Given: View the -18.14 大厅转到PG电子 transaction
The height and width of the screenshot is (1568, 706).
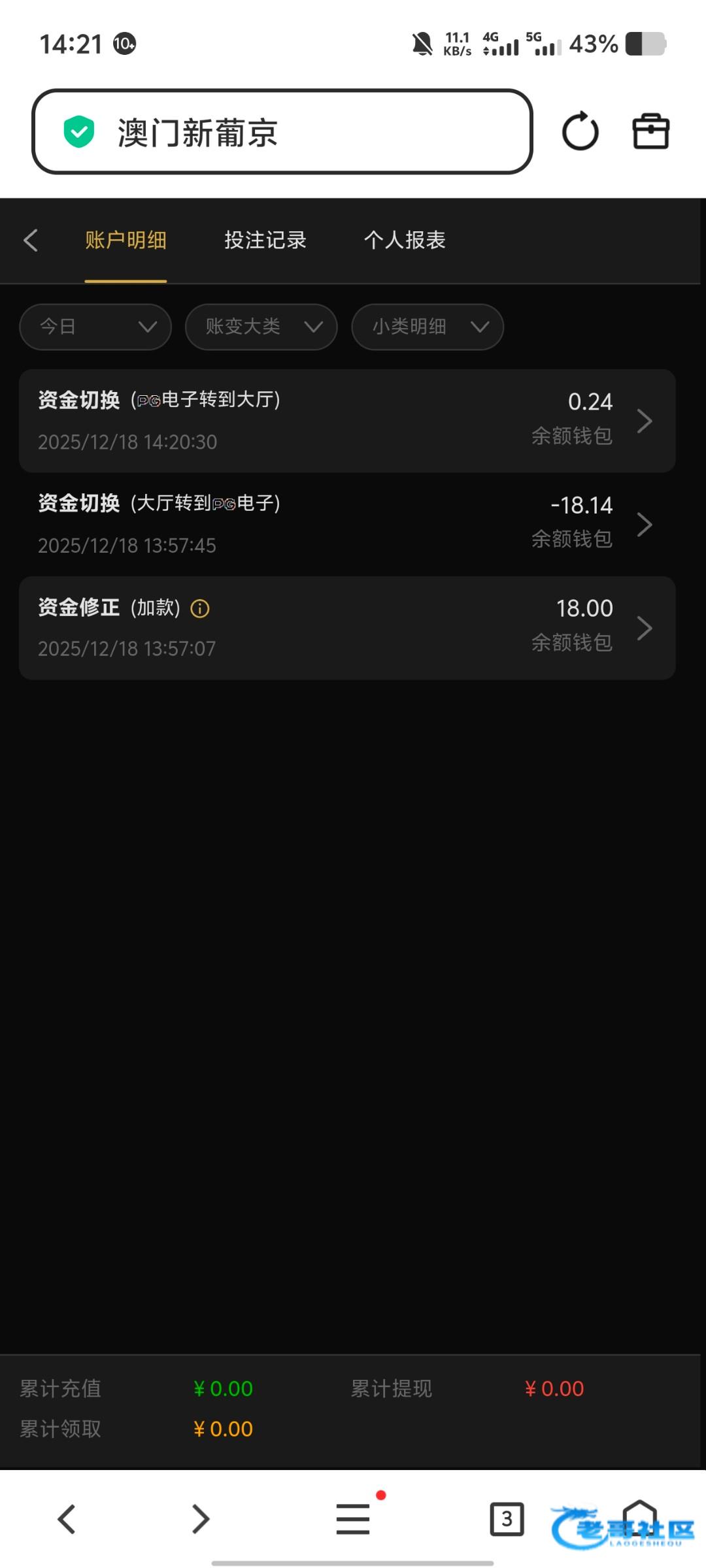Looking at the screenshot, I should [x=346, y=524].
